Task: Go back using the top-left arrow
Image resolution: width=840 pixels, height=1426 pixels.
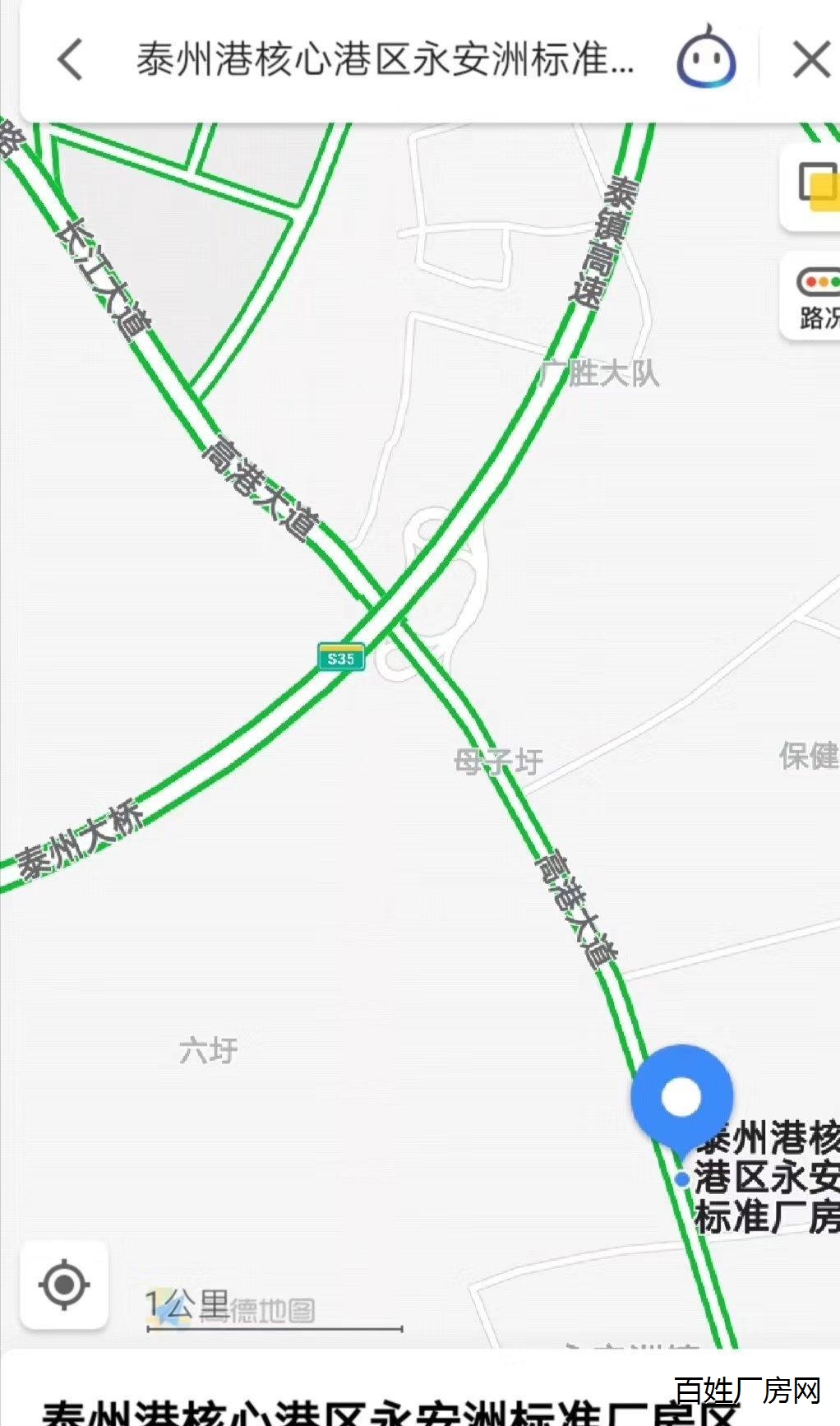Action: tap(71, 60)
